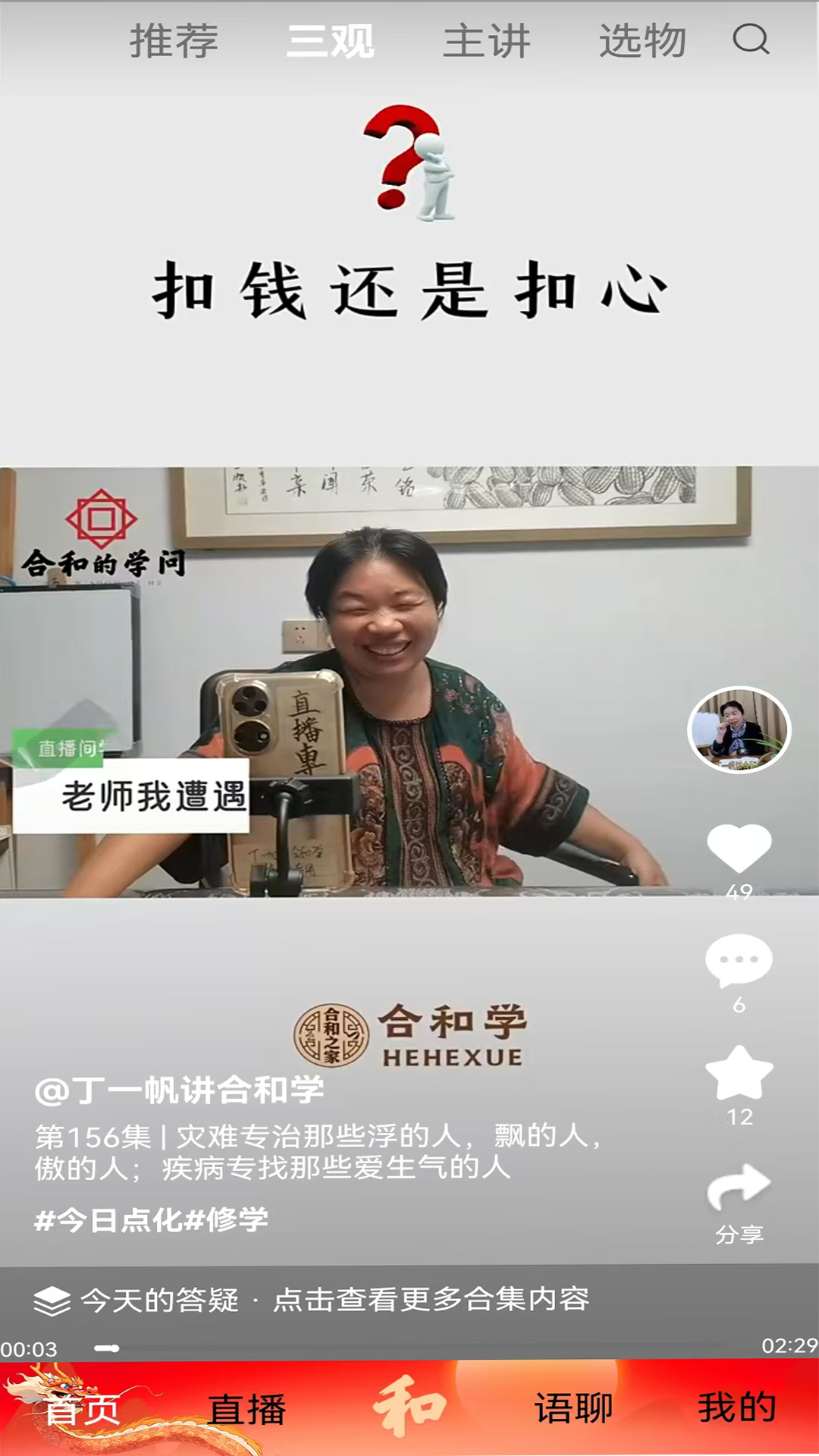The height and width of the screenshot is (1456, 819).
Task: Switch to the 选物 tab
Action: click(x=642, y=41)
